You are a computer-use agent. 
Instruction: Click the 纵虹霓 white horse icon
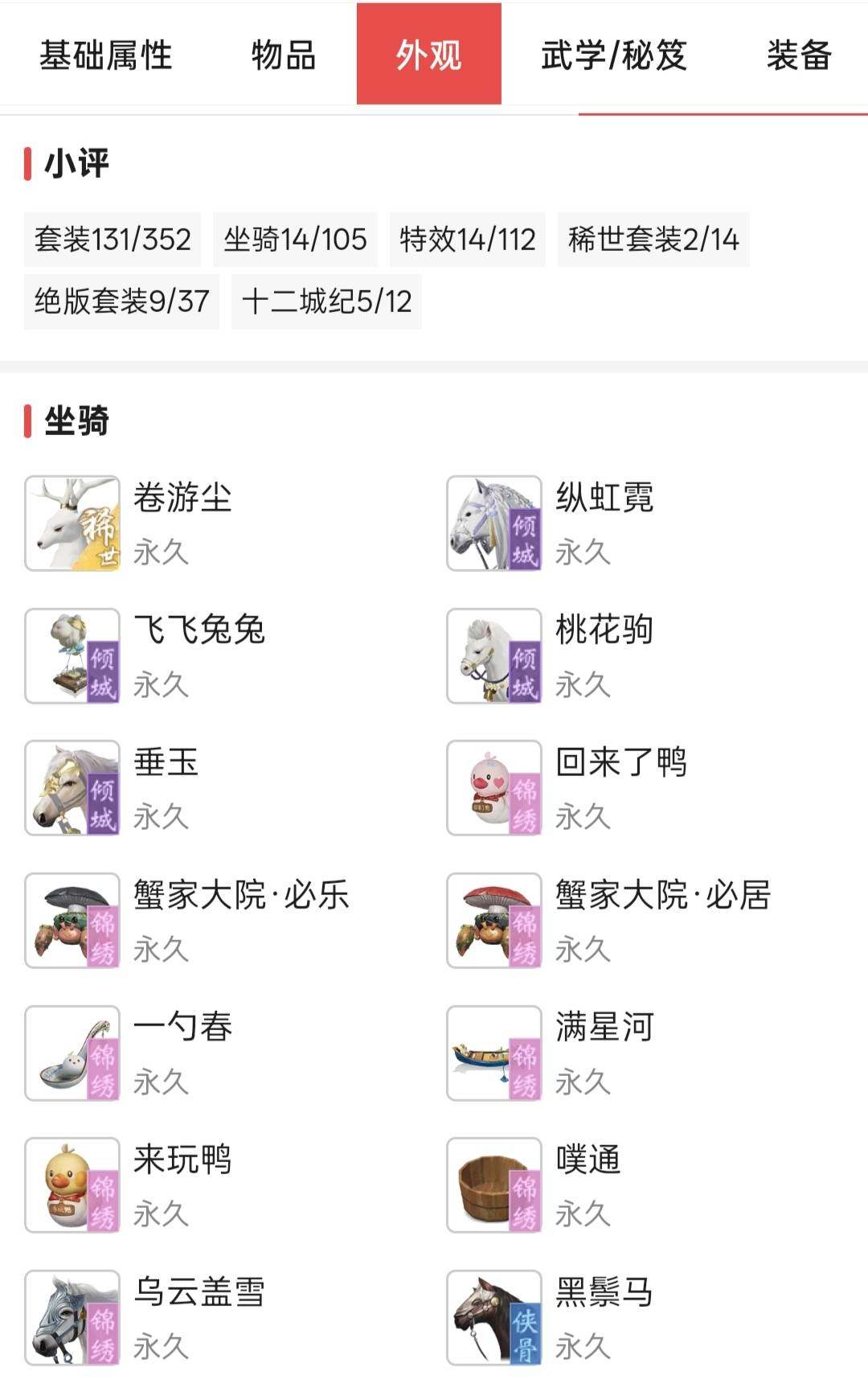(496, 522)
